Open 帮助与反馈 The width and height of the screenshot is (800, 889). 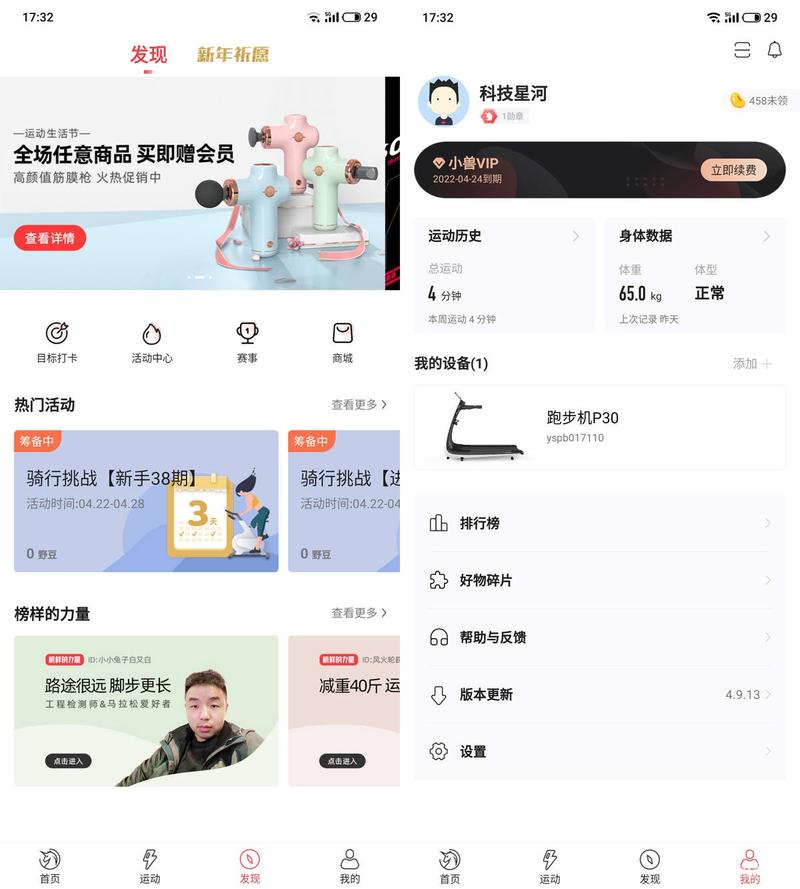(x=600, y=637)
